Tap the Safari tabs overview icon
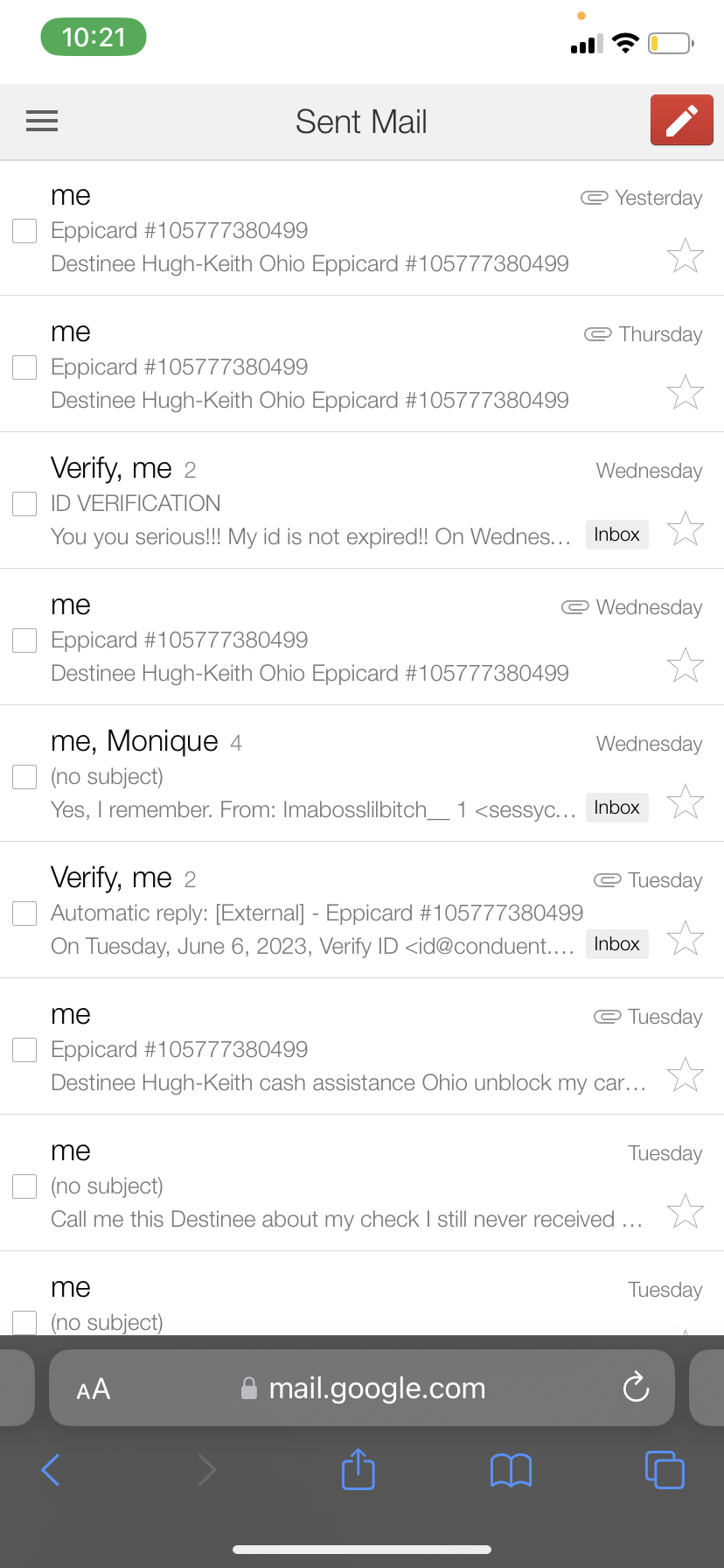 (x=665, y=1470)
